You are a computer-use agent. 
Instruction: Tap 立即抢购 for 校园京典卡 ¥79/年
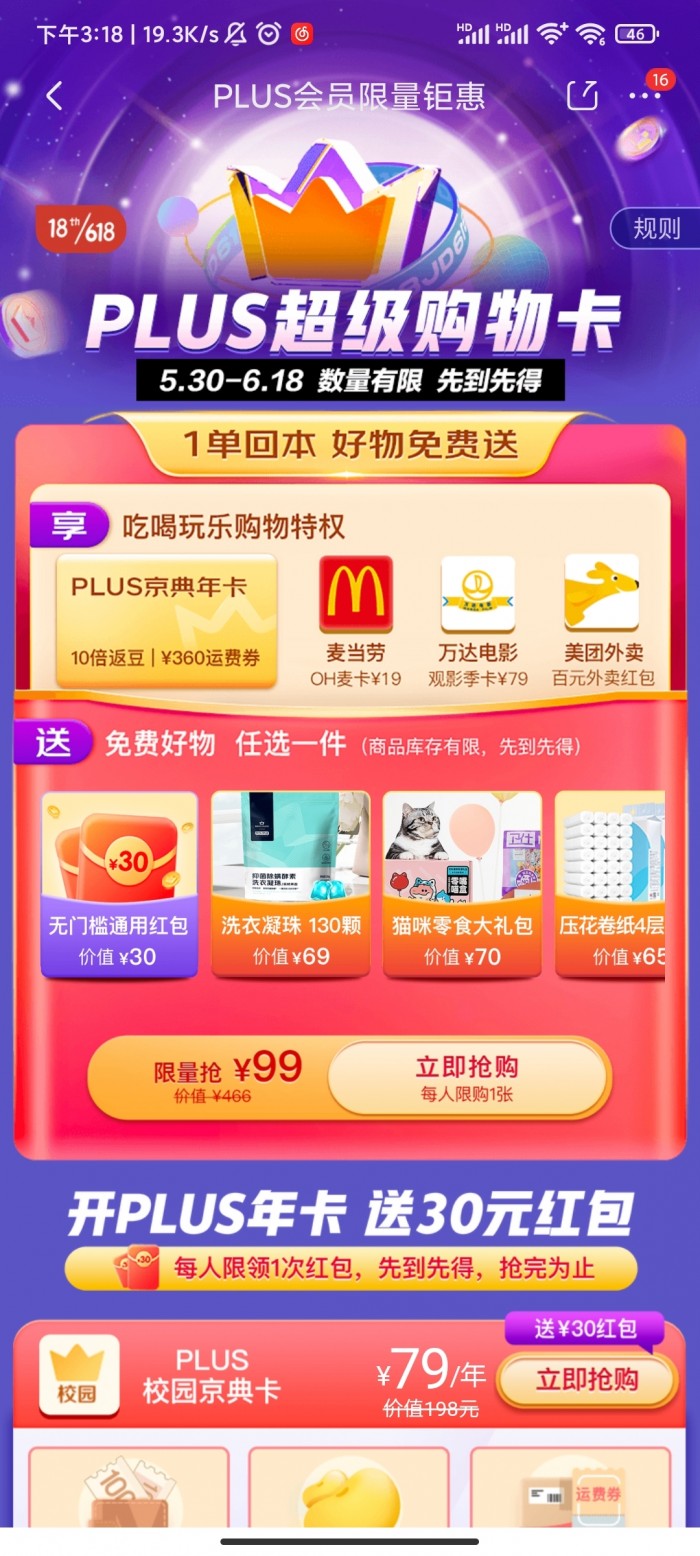(x=586, y=1381)
